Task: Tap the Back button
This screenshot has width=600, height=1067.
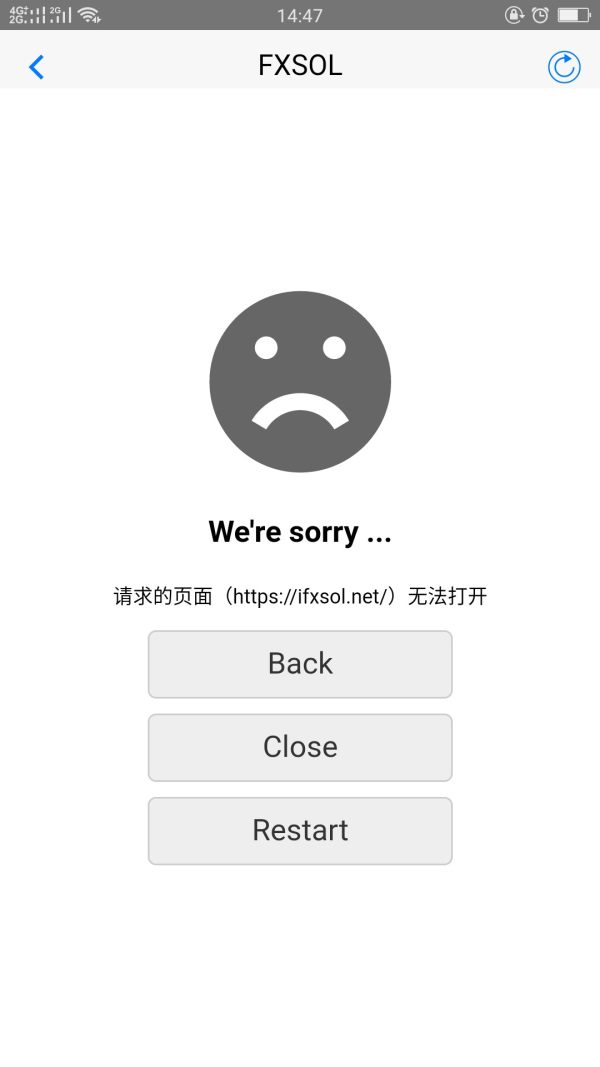Action: point(300,664)
